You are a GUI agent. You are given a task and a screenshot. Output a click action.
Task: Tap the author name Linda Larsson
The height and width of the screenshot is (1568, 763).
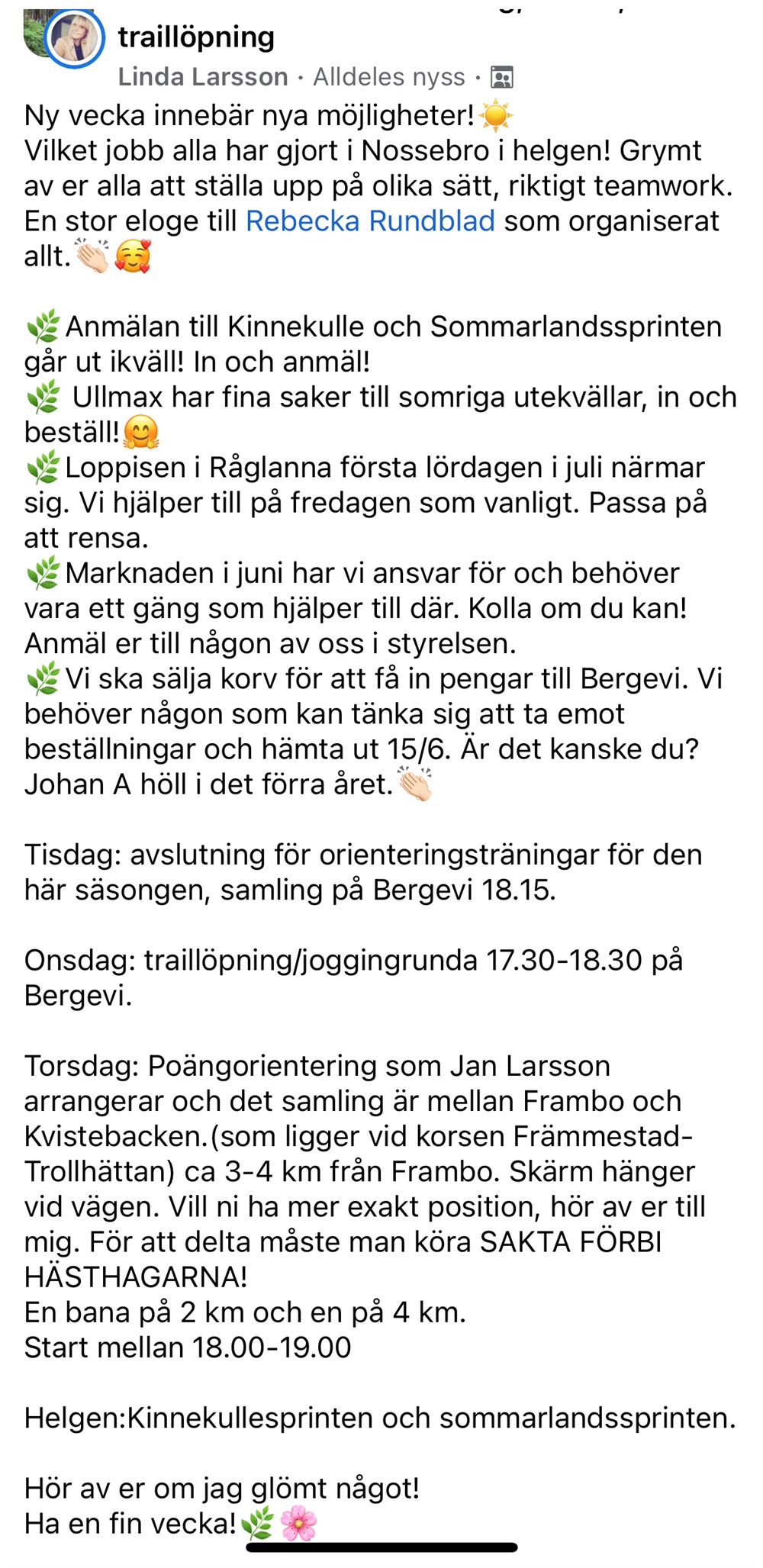pyautogui.click(x=203, y=77)
